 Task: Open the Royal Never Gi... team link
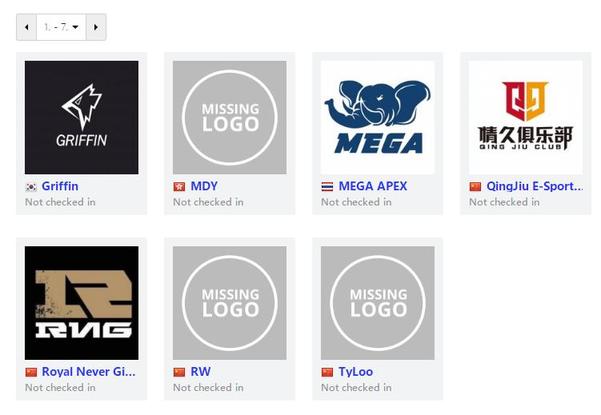[x=89, y=372]
